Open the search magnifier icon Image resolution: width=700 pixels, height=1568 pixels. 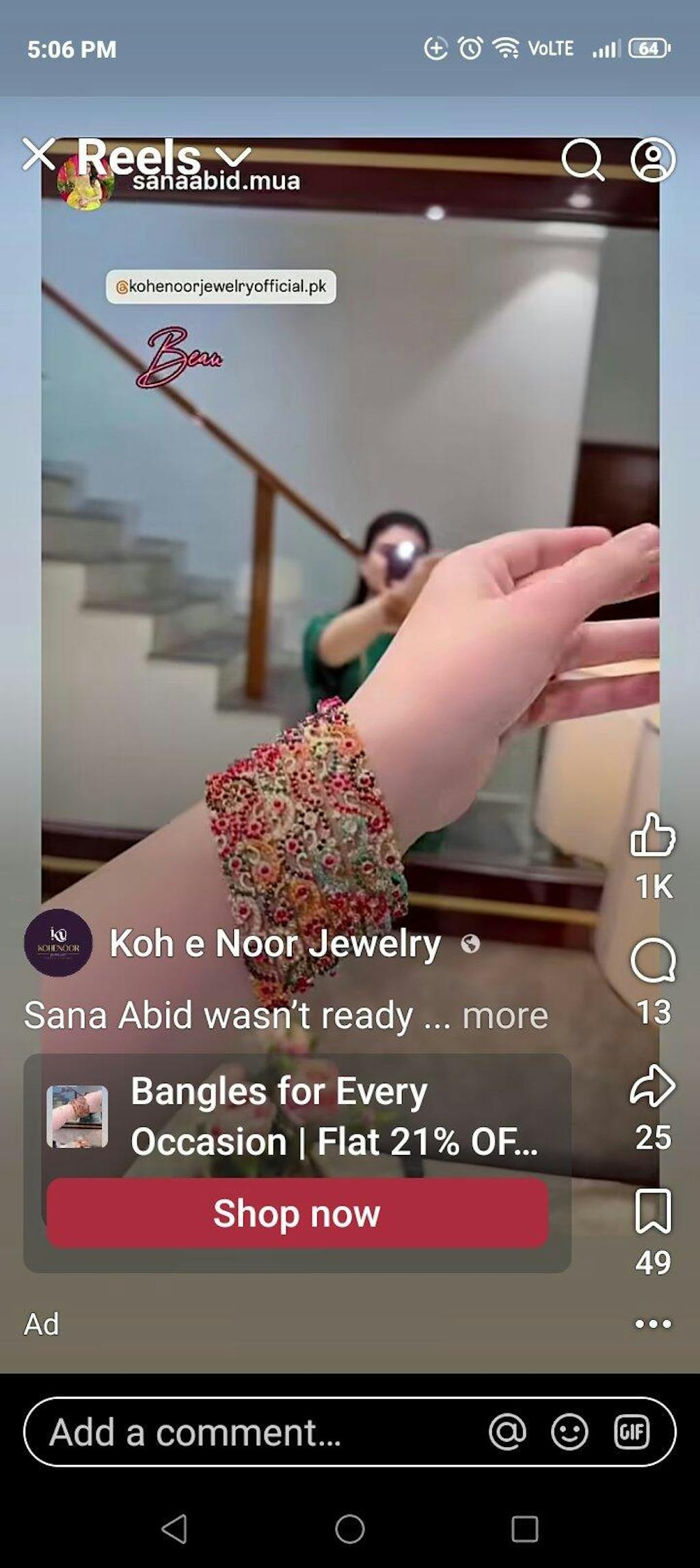pos(582,160)
